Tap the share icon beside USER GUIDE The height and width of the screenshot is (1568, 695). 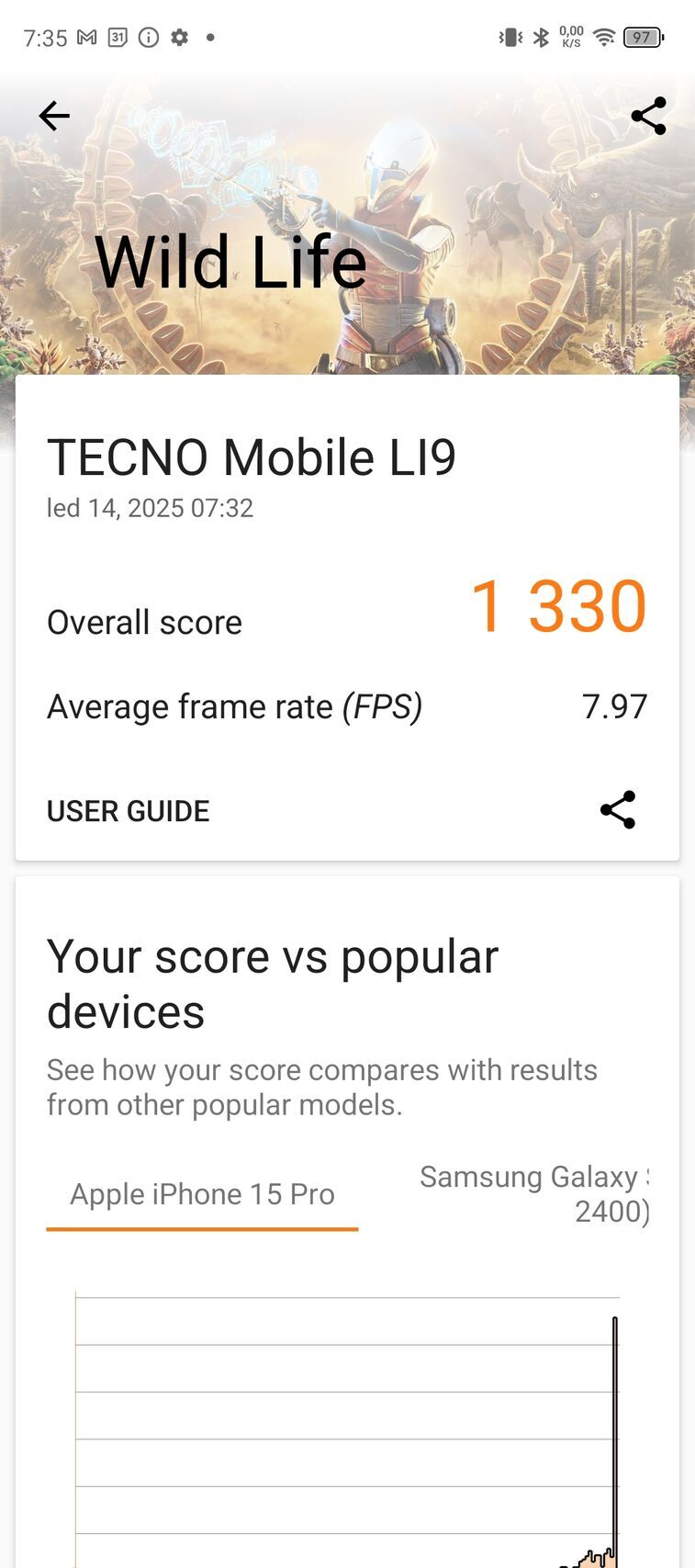point(617,810)
